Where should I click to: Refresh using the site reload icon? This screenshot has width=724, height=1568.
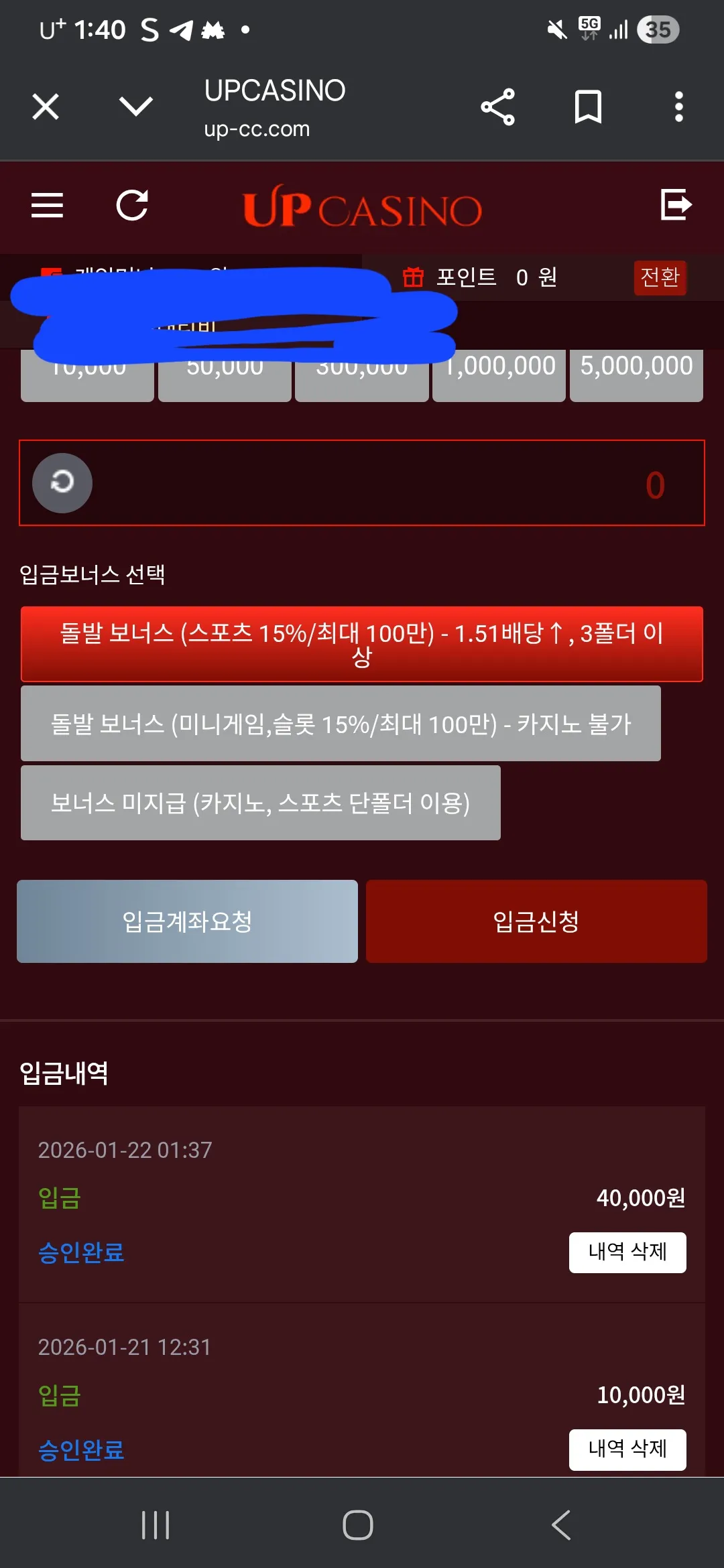pyautogui.click(x=132, y=205)
